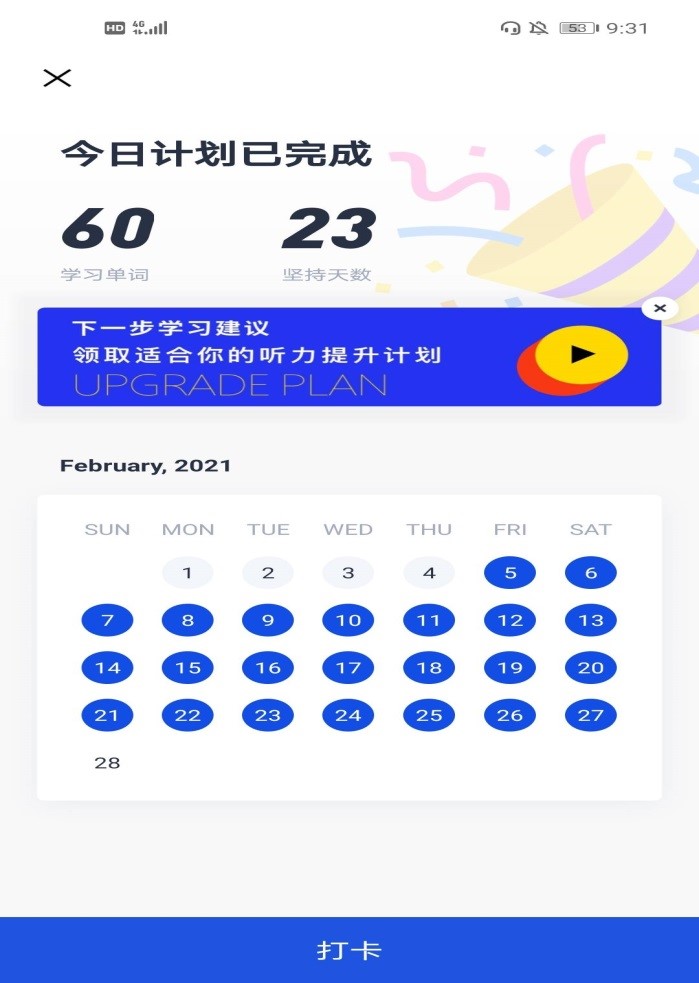699x983 pixels.
Task: Dismiss the upgrade plan banner
Action: click(x=659, y=309)
